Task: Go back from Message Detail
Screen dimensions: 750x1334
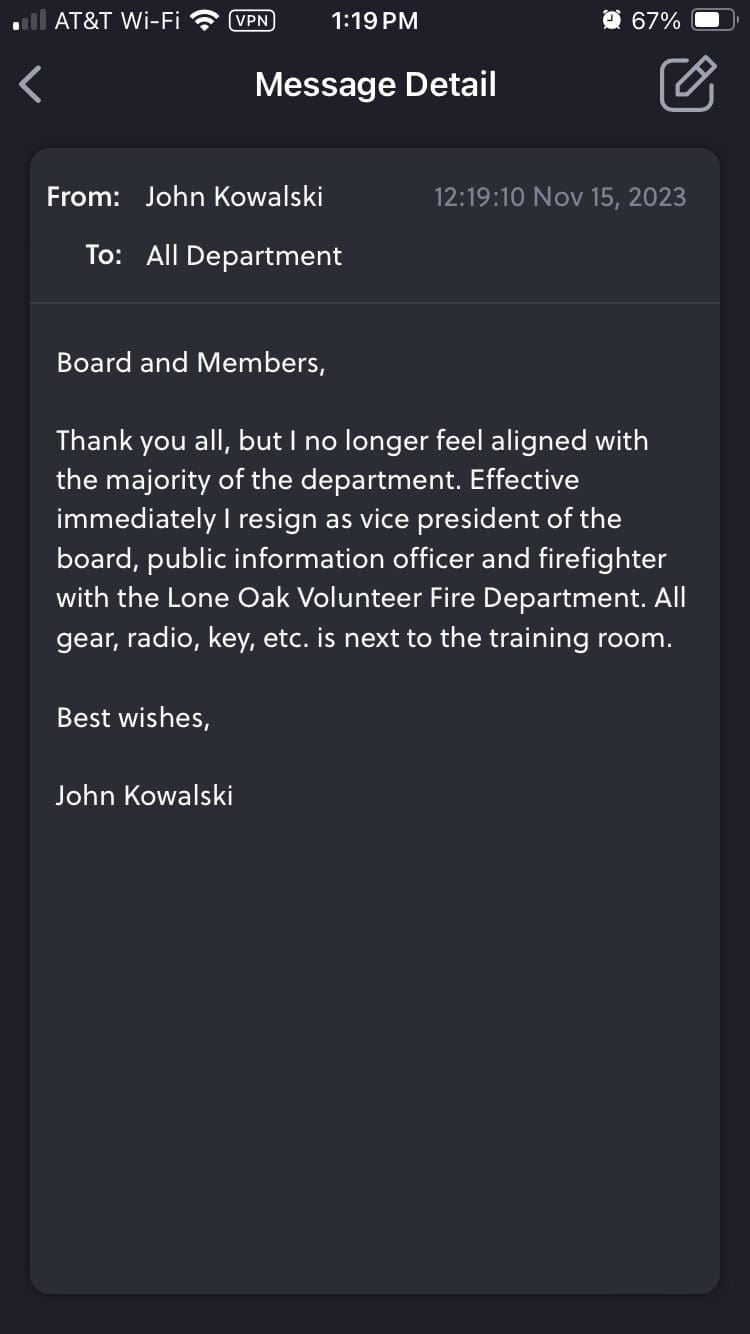Action: [x=31, y=85]
